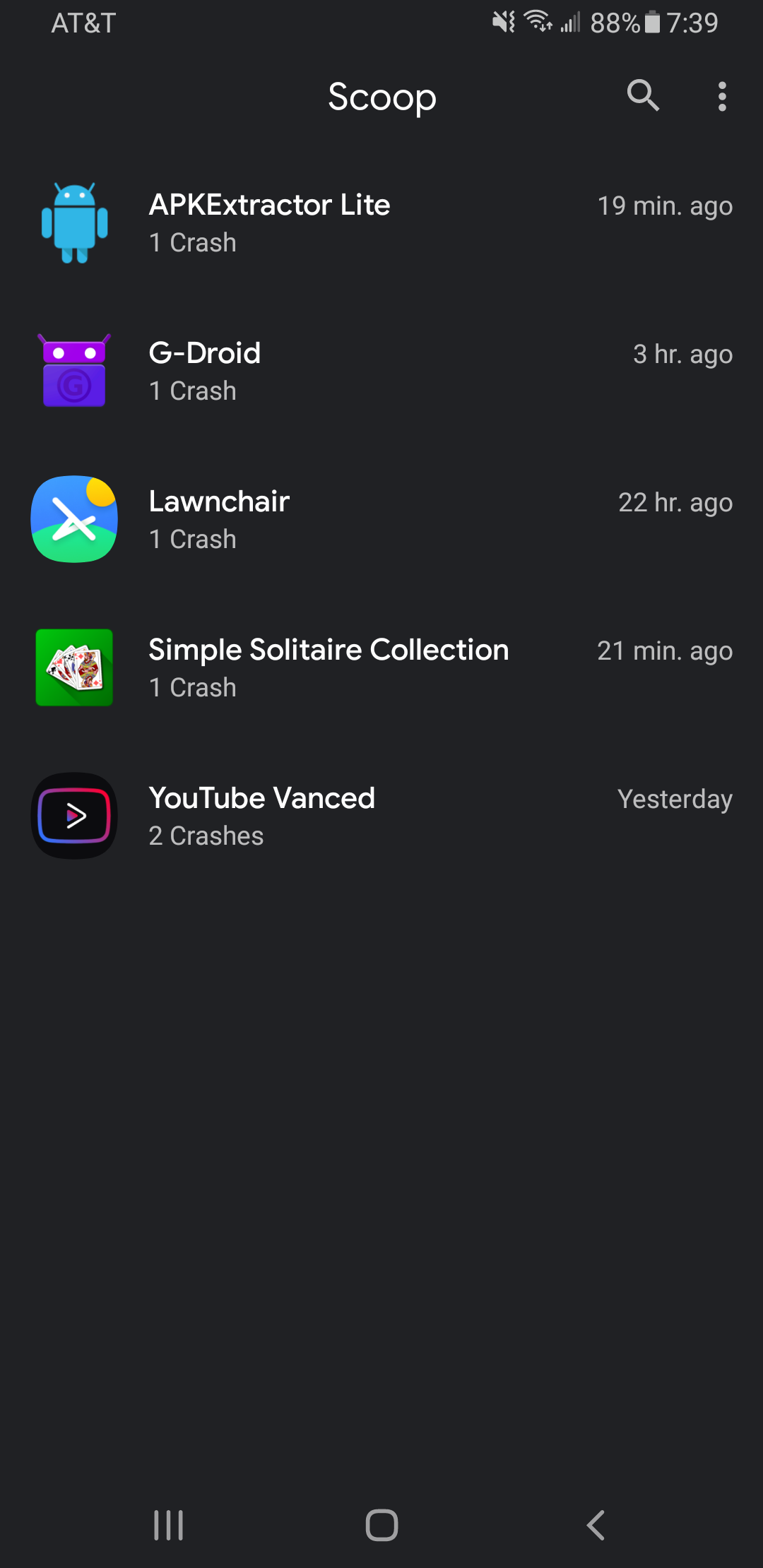
Task: Open the search icon in the app bar
Action: (x=643, y=96)
